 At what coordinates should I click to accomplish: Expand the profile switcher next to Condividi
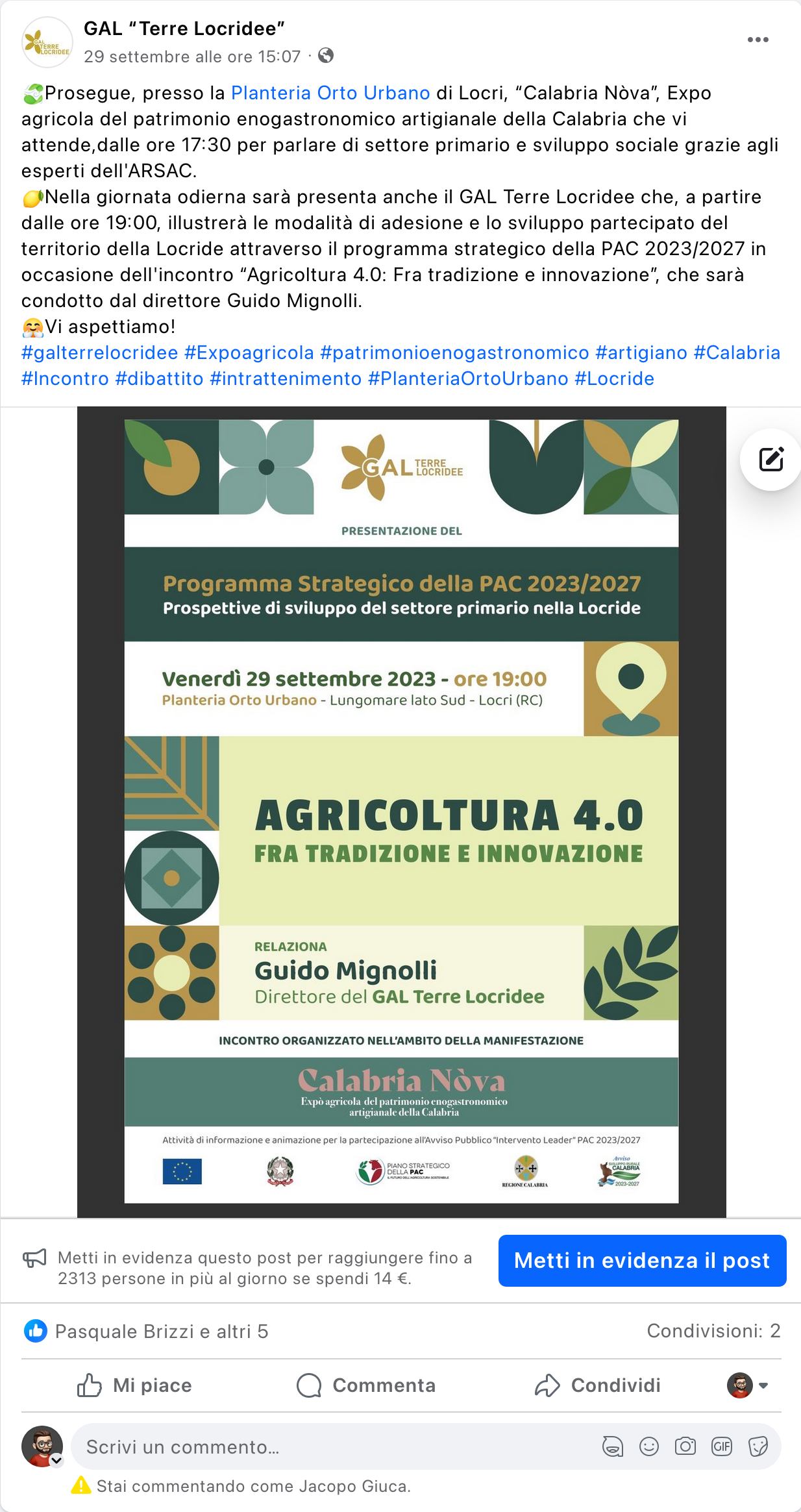[748, 1385]
